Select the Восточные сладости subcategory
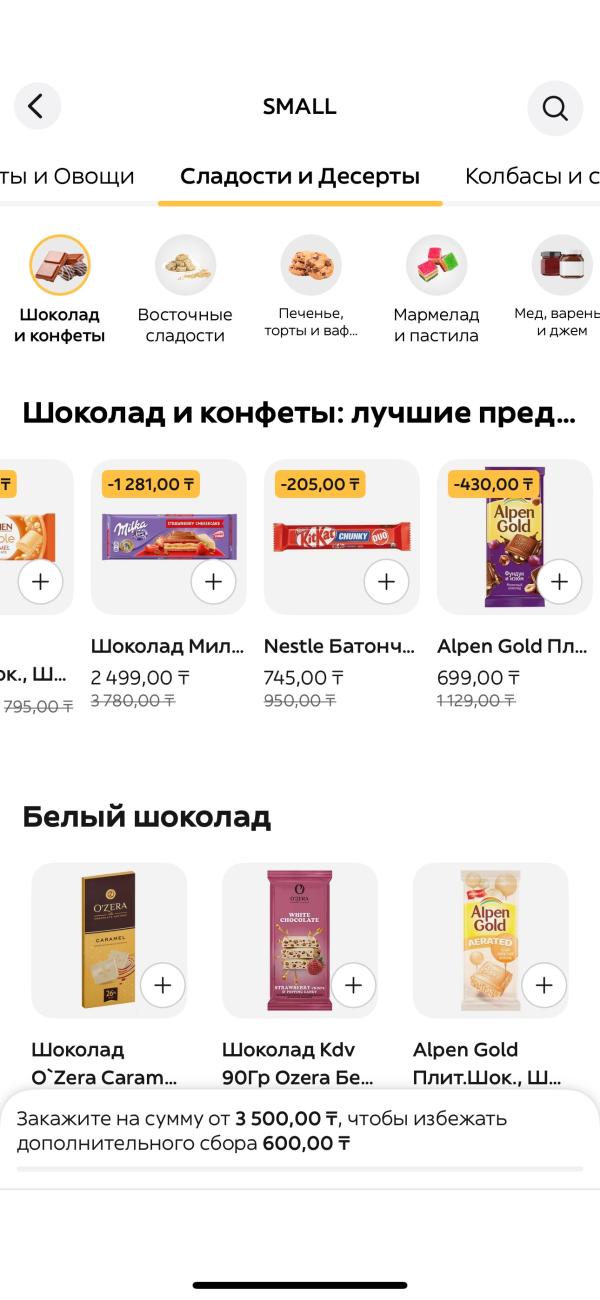Image resolution: width=600 pixels, height=1300 pixels. pos(185,291)
